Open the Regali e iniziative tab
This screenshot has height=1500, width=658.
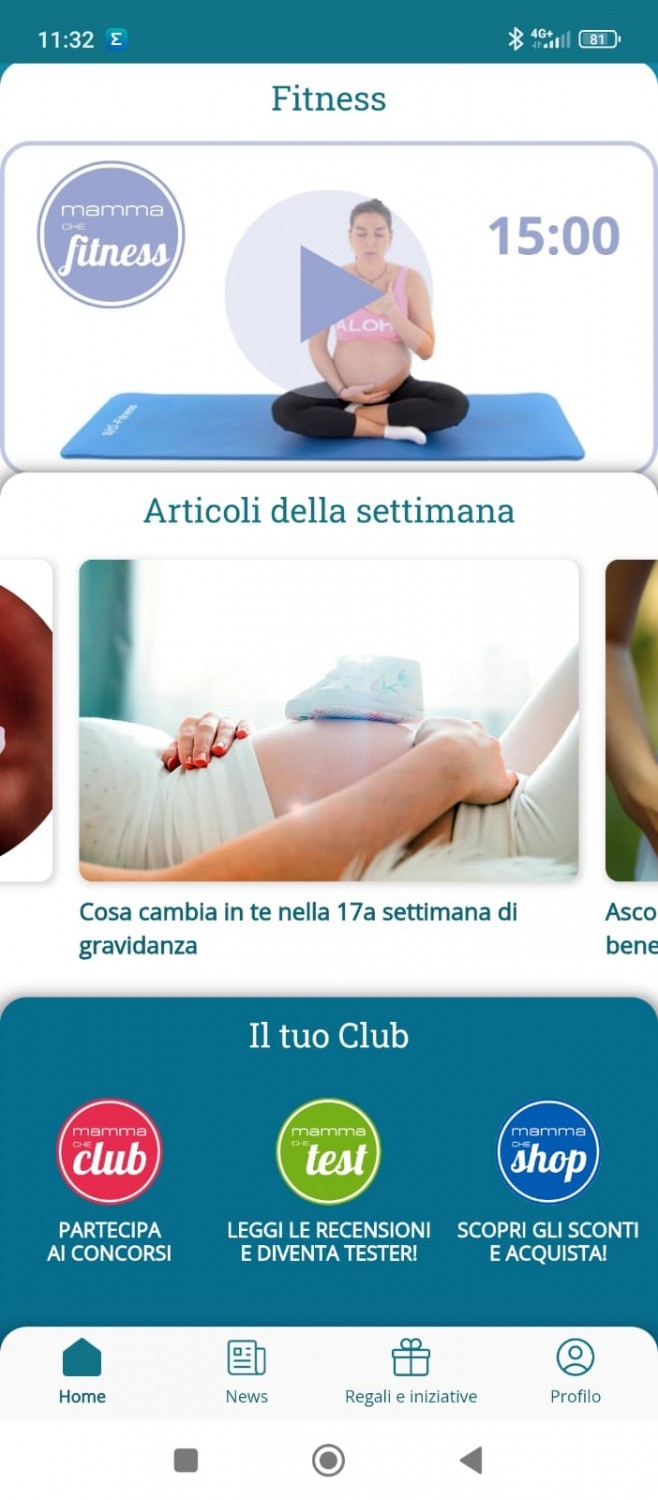click(410, 1372)
